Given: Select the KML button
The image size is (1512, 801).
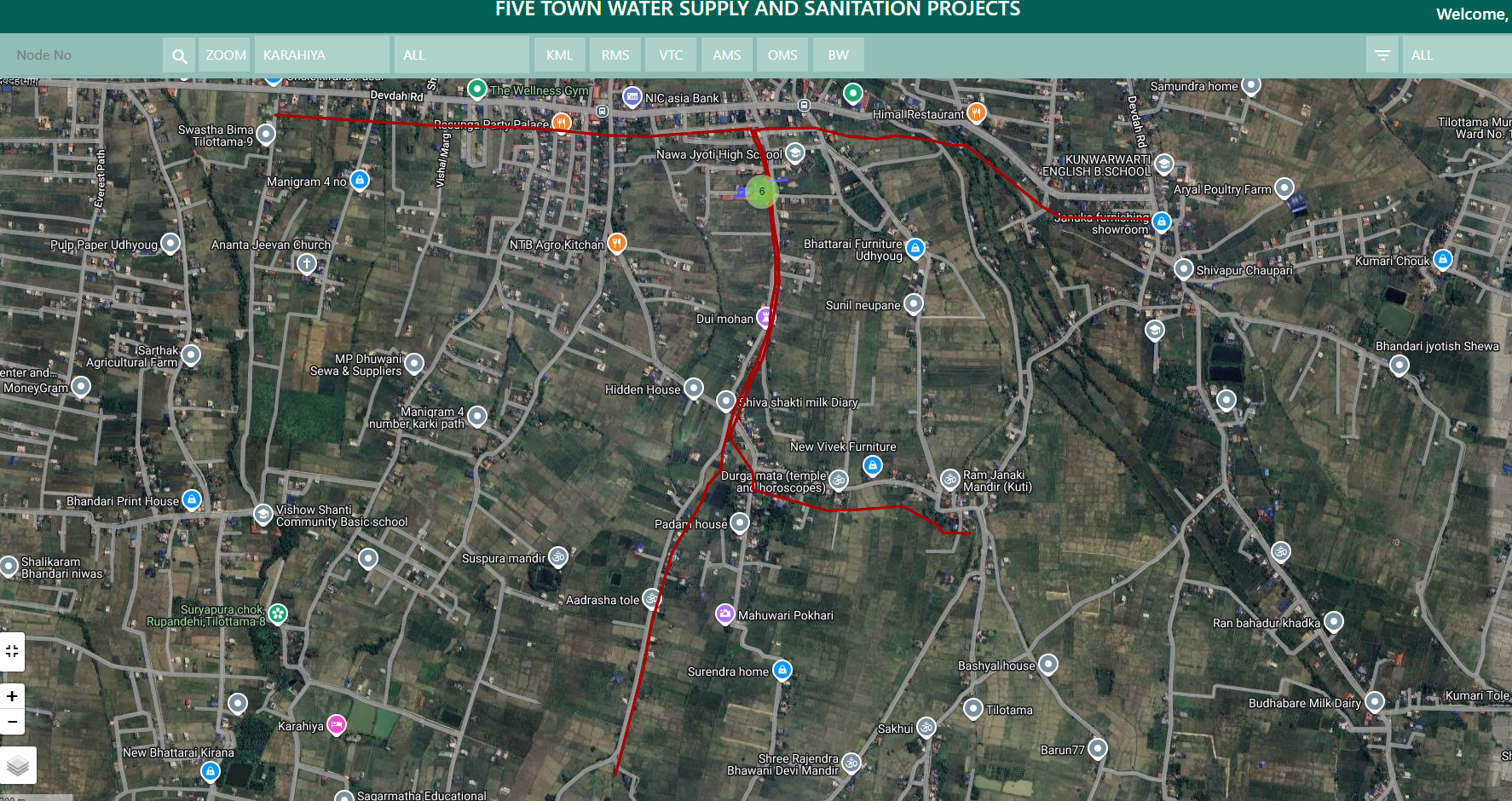Looking at the screenshot, I should tap(559, 55).
